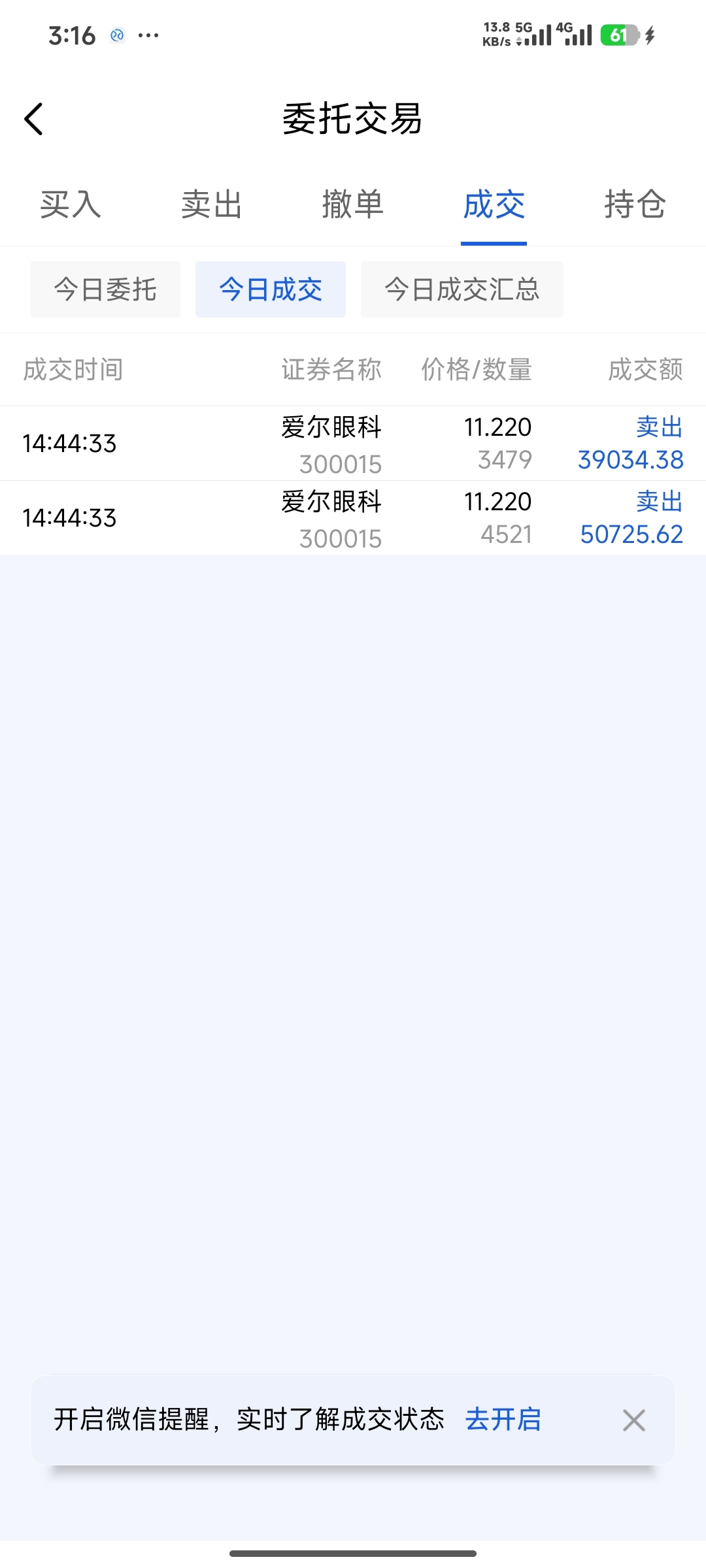
Task: Tap 去开启 to enable WeChat reminders
Action: point(503,1419)
